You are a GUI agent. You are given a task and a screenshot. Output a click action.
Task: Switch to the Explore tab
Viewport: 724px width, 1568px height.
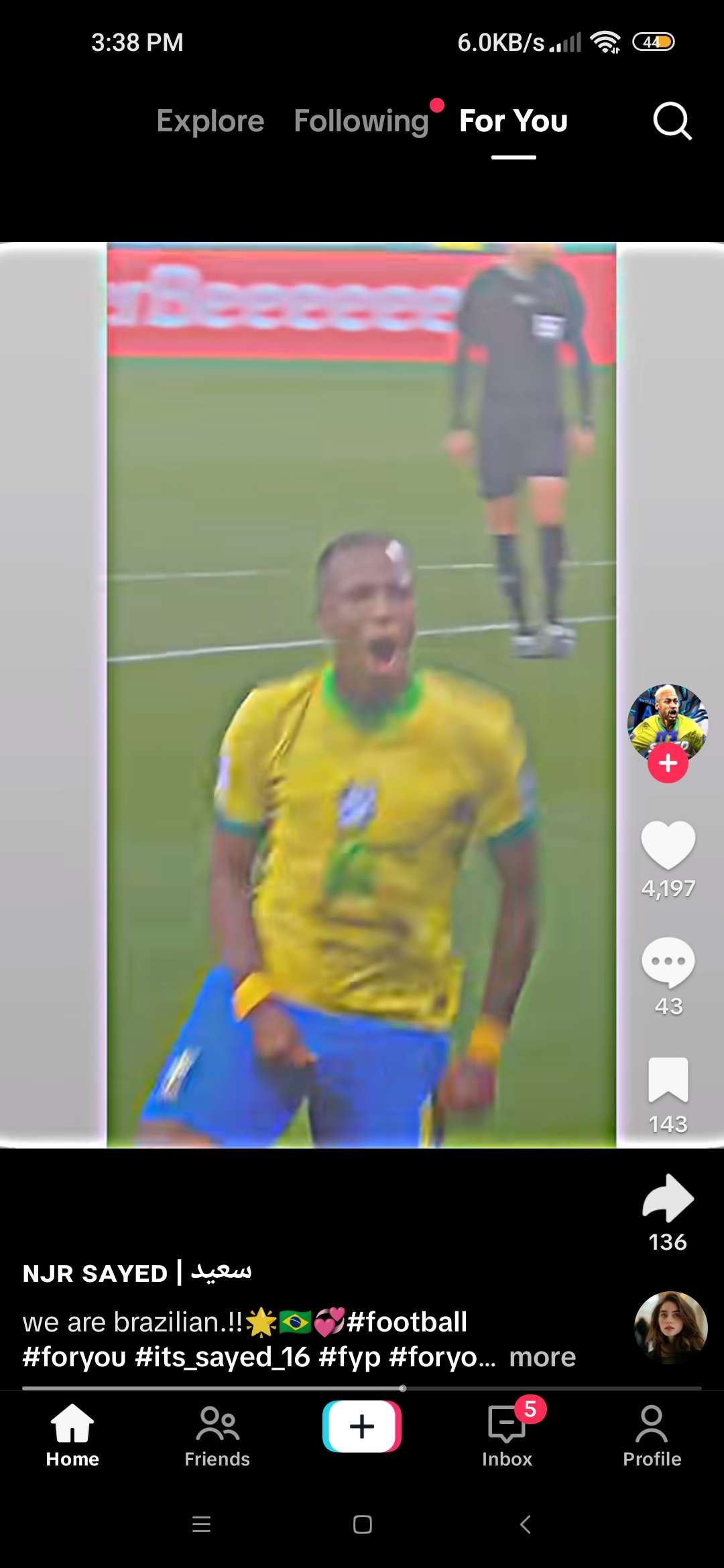click(x=210, y=121)
